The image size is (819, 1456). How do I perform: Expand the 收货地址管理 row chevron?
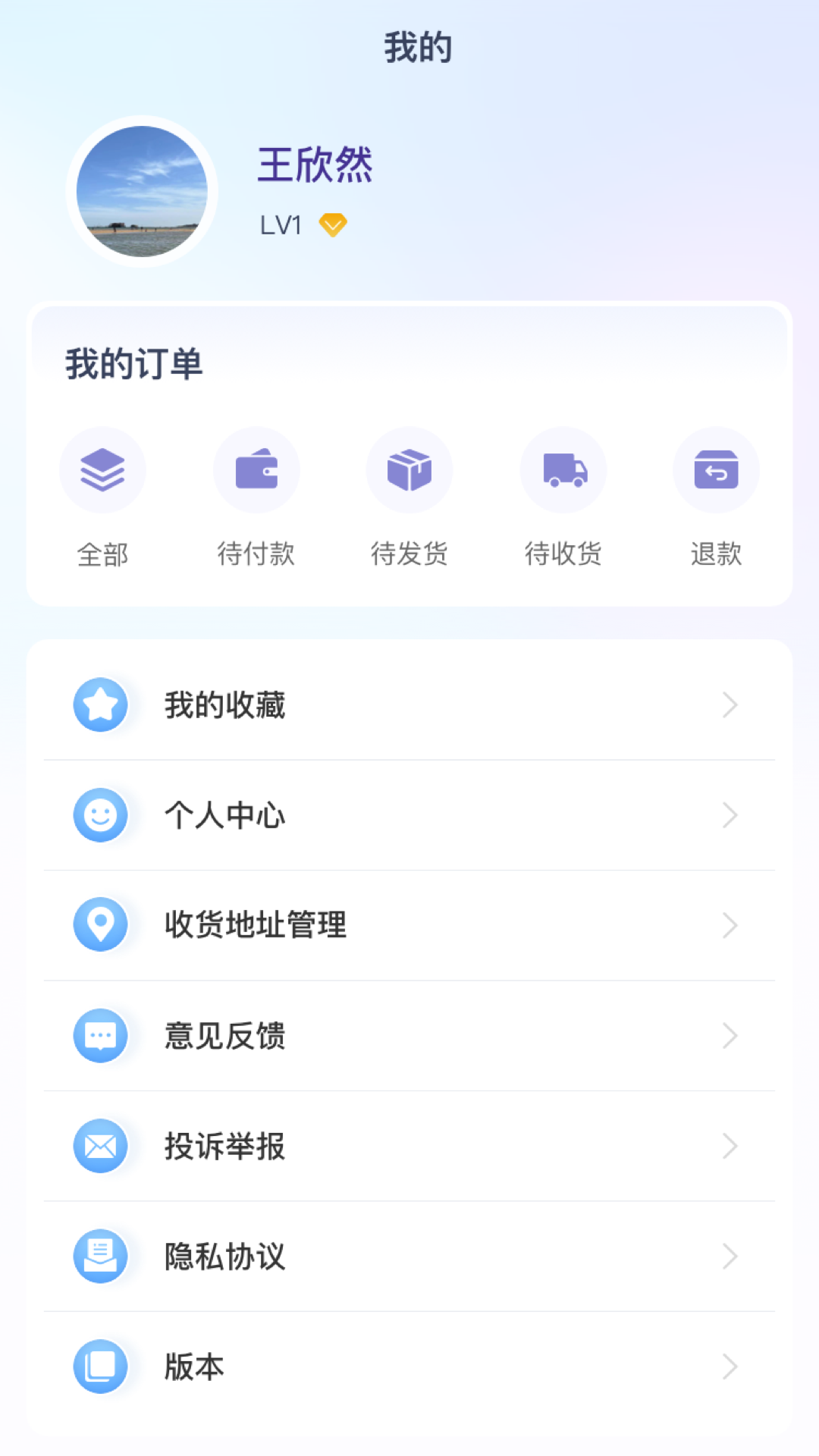(x=730, y=925)
